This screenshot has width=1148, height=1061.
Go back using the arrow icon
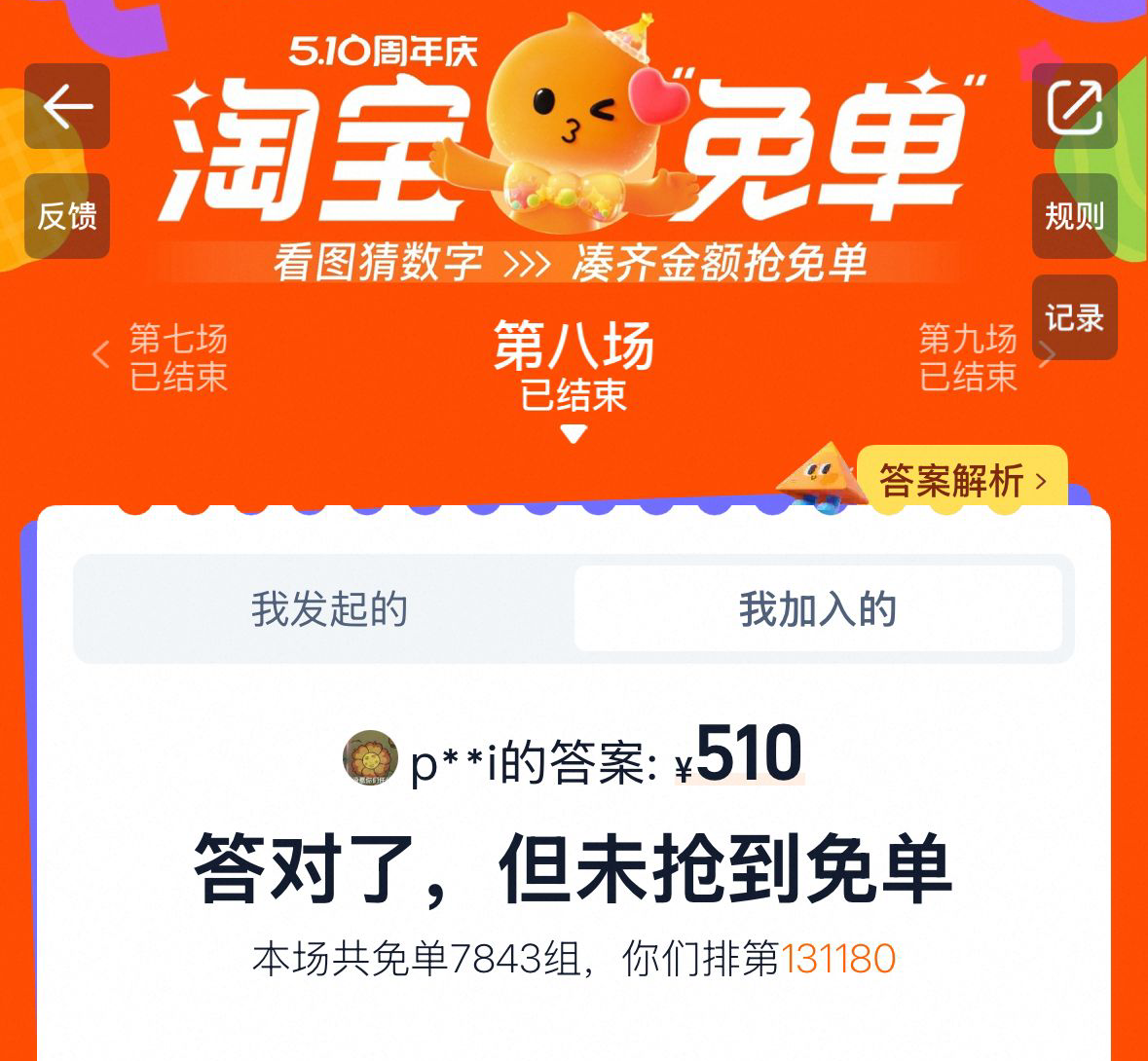(67, 106)
